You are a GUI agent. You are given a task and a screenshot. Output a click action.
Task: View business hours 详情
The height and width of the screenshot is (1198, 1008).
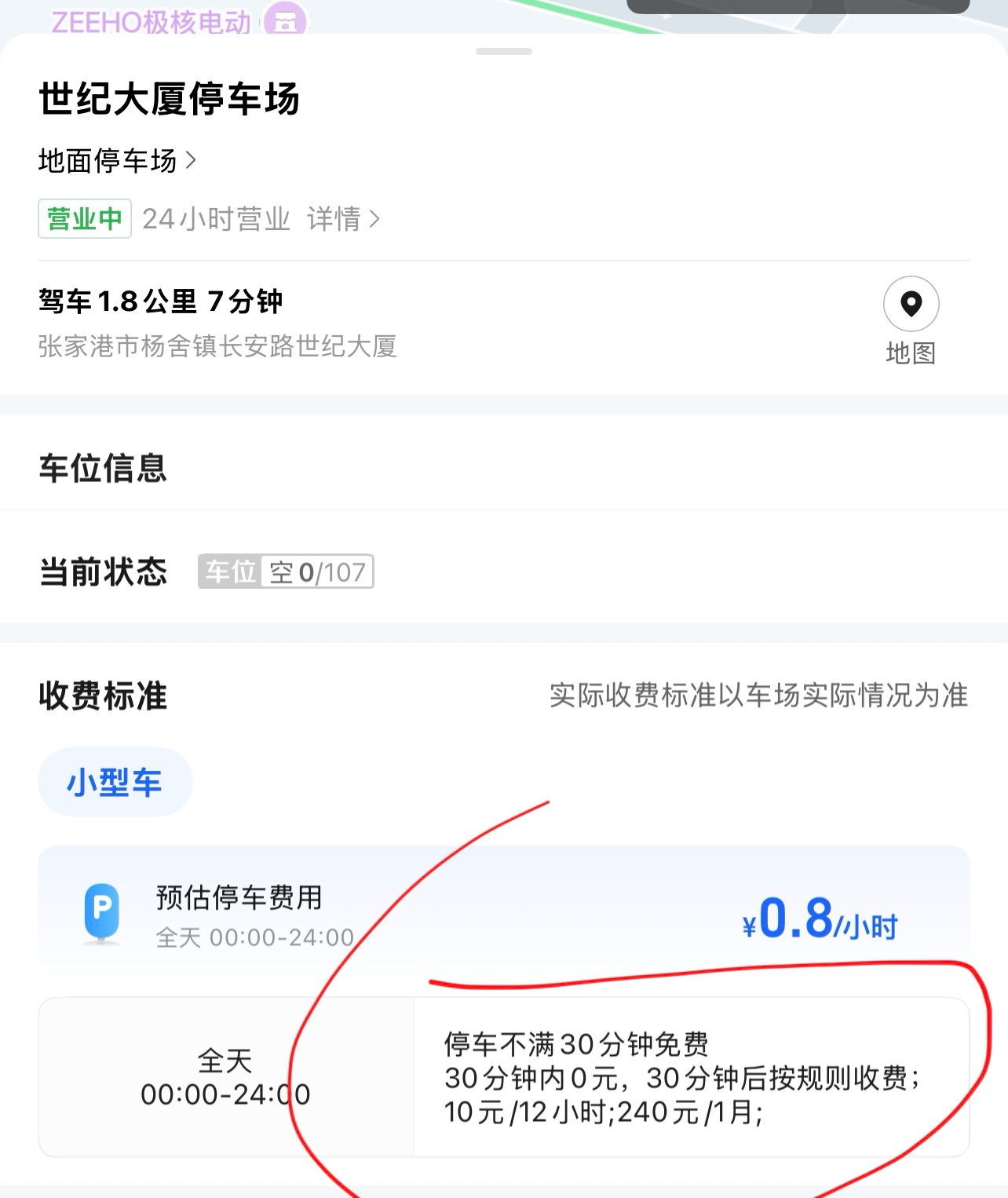pyautogui.click(x=342, y=219)
